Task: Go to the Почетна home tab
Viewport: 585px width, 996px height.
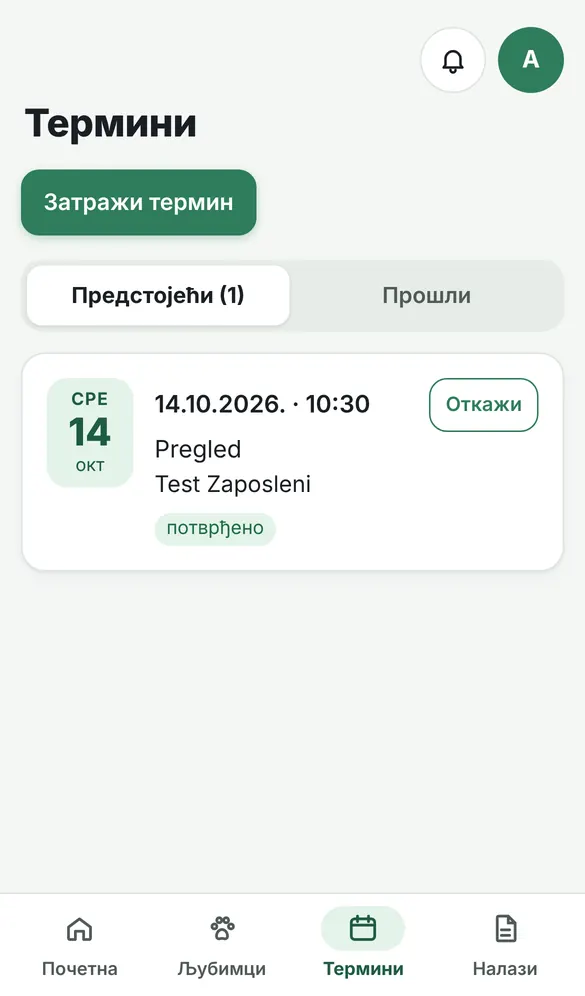Action: coord(79,946)
